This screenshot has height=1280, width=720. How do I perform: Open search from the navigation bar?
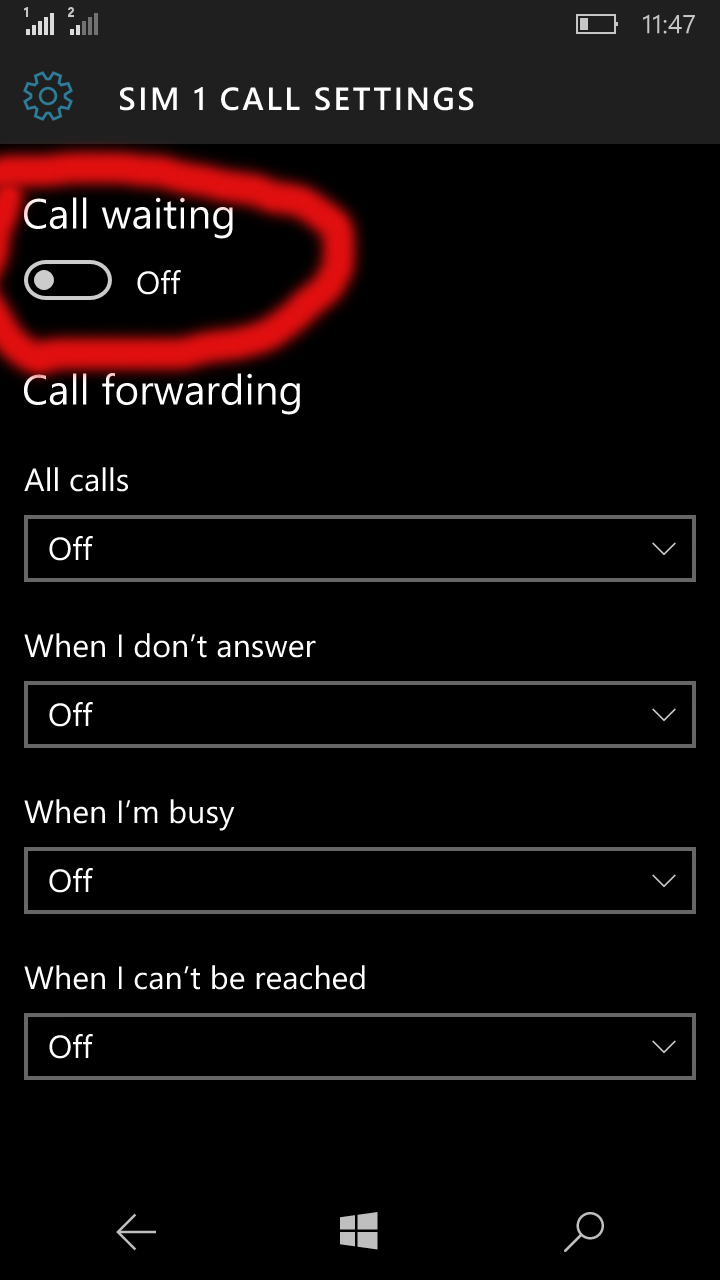tap(584, 1231)
